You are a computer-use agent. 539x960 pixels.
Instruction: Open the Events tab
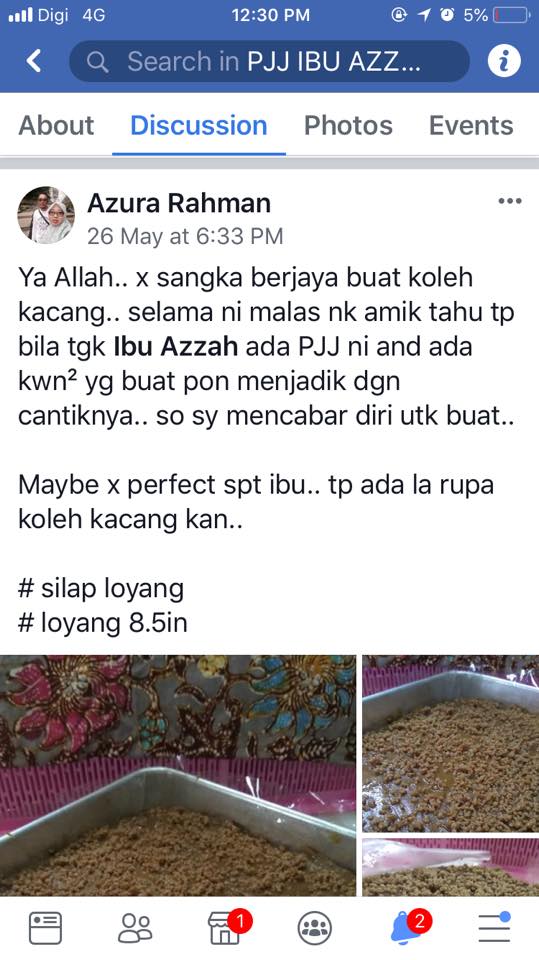471,126
